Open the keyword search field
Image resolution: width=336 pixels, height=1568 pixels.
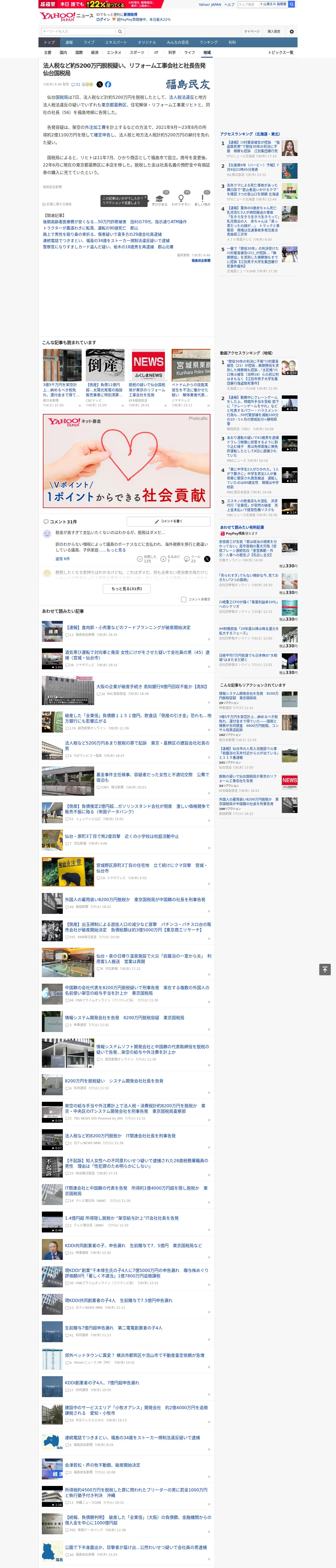click(x=79, y=32)
